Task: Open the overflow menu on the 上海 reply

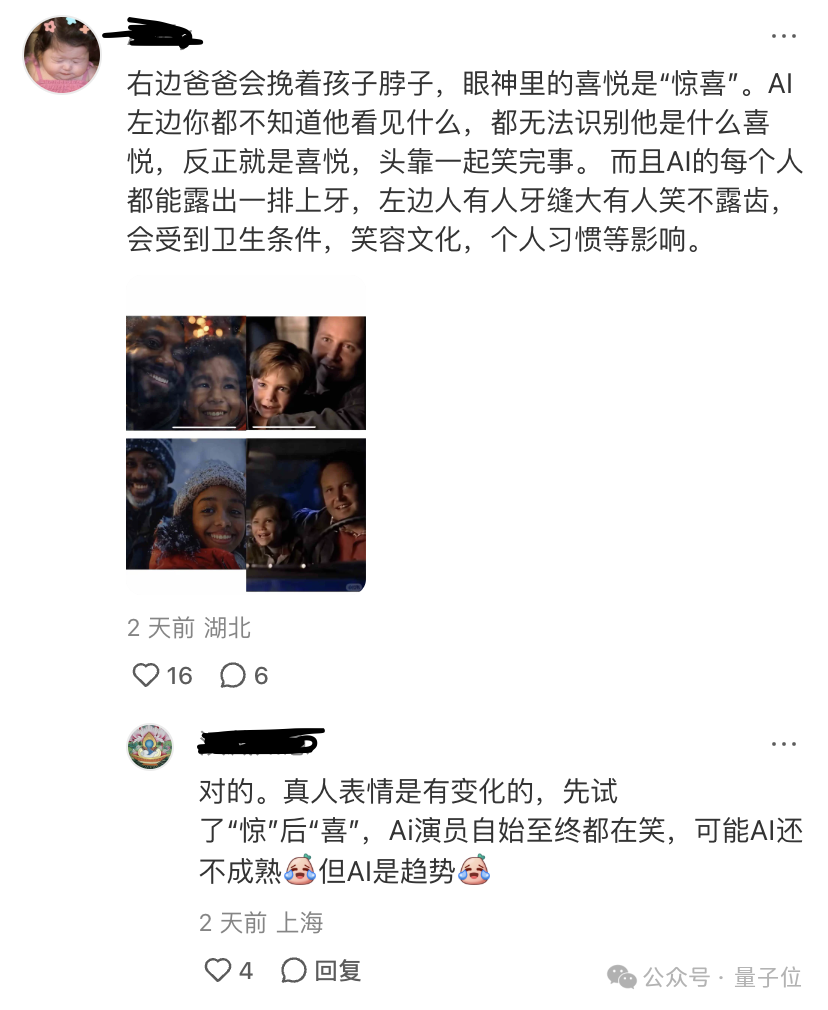Action: [784, 743]
